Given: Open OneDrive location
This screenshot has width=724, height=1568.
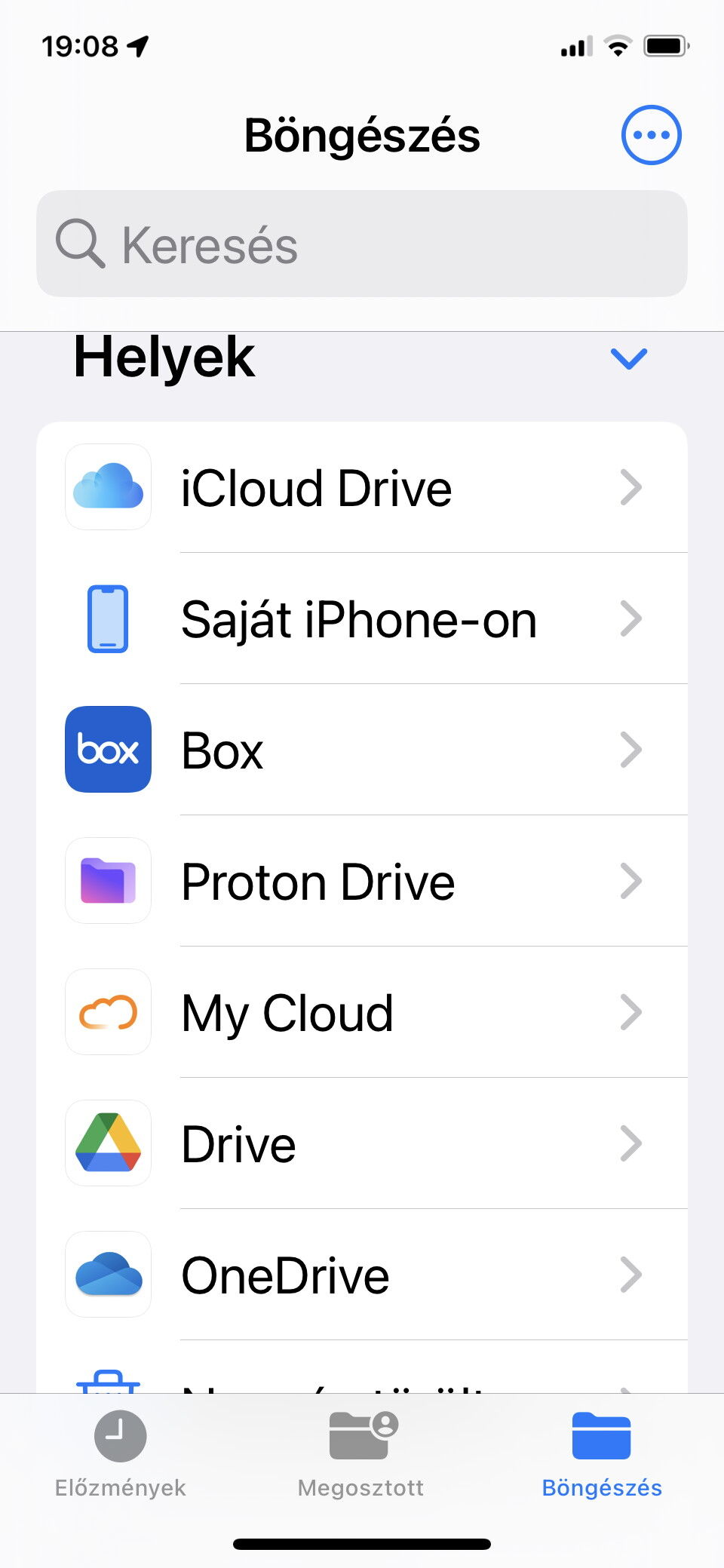Looking at the screenshot, I should pyautogui.click(x=362, y=1275).
